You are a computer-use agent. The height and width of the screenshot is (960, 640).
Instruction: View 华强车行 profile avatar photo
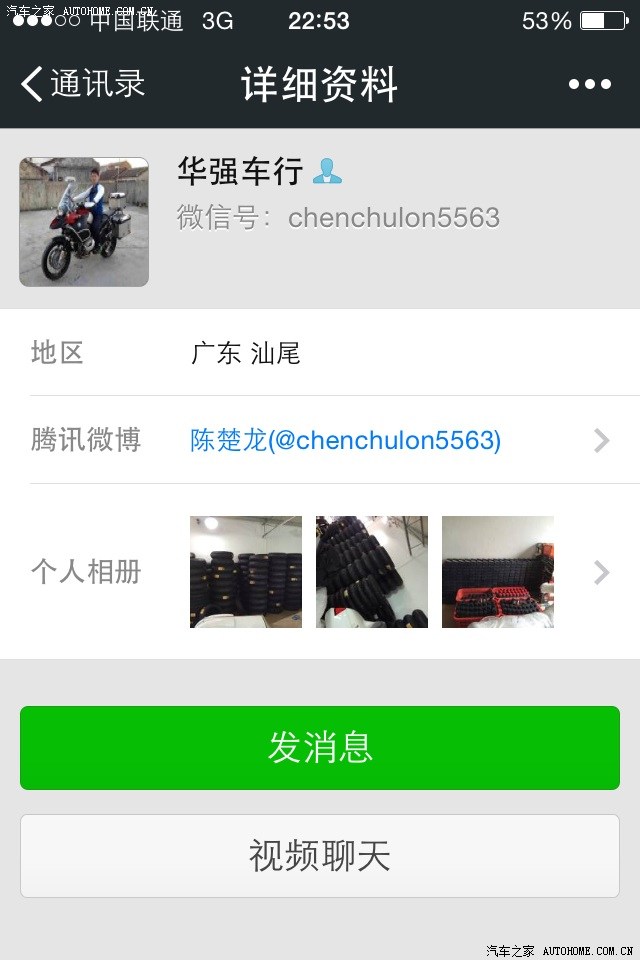point(84,222)
